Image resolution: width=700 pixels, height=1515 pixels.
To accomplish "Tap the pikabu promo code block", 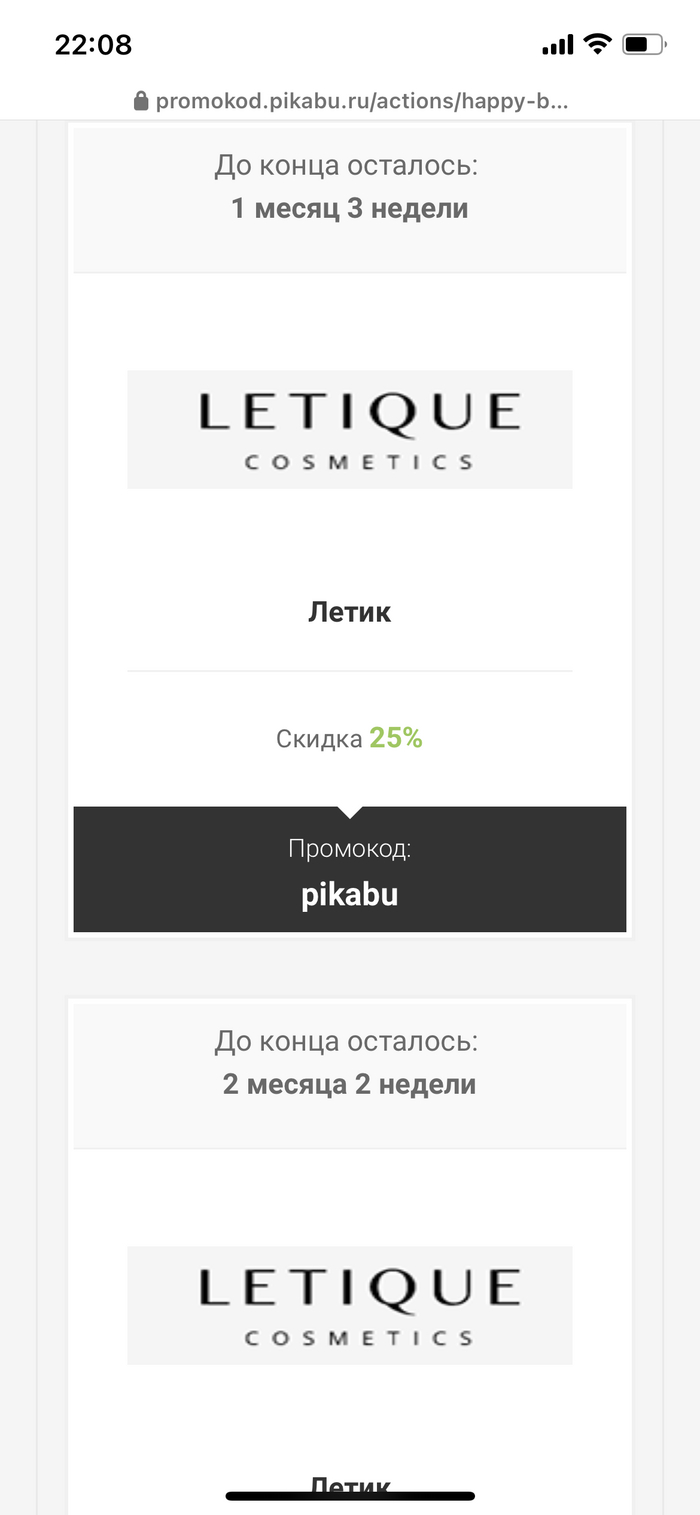I will click(349, 870).
